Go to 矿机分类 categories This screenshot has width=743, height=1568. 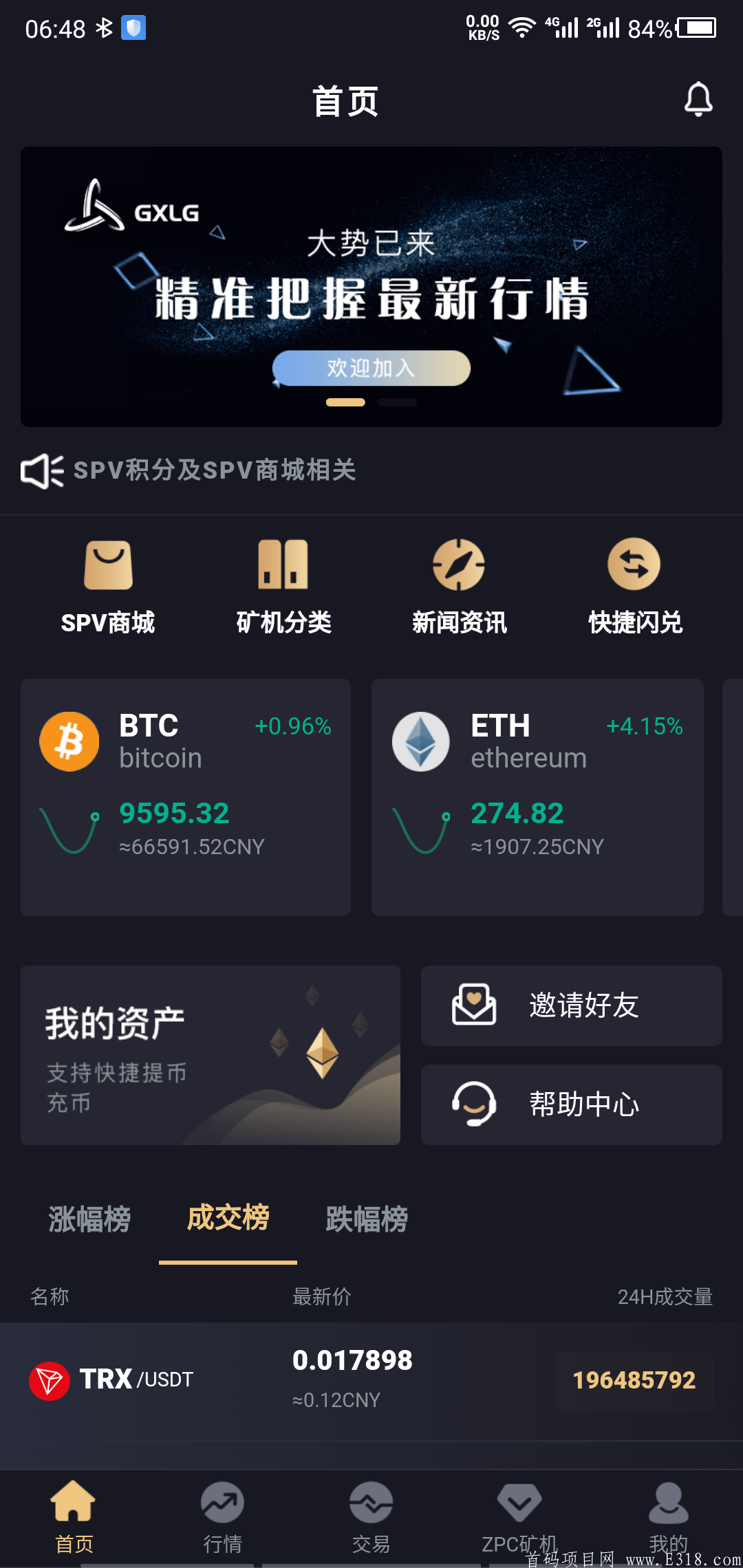point(283,587)
